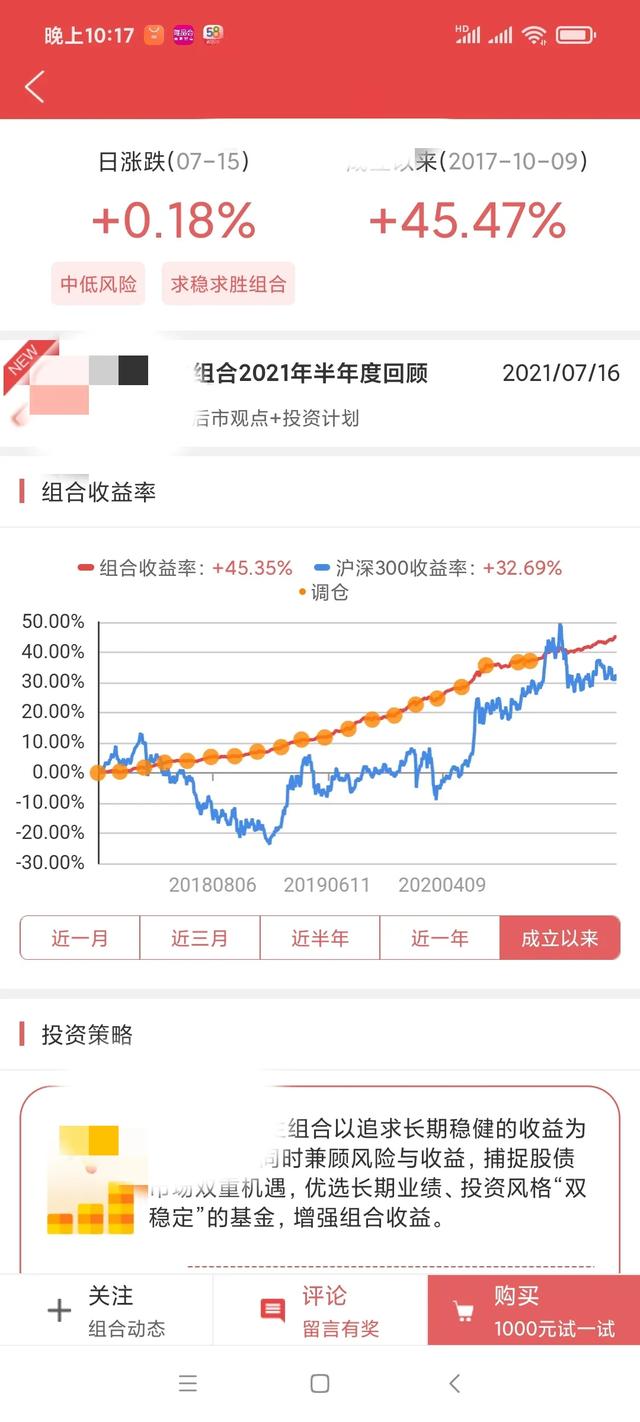Viewport: 640px width, 1422px height.
Task: Switch chart range to 近一月
Action: pyautogui.click(x=80, y=938)
